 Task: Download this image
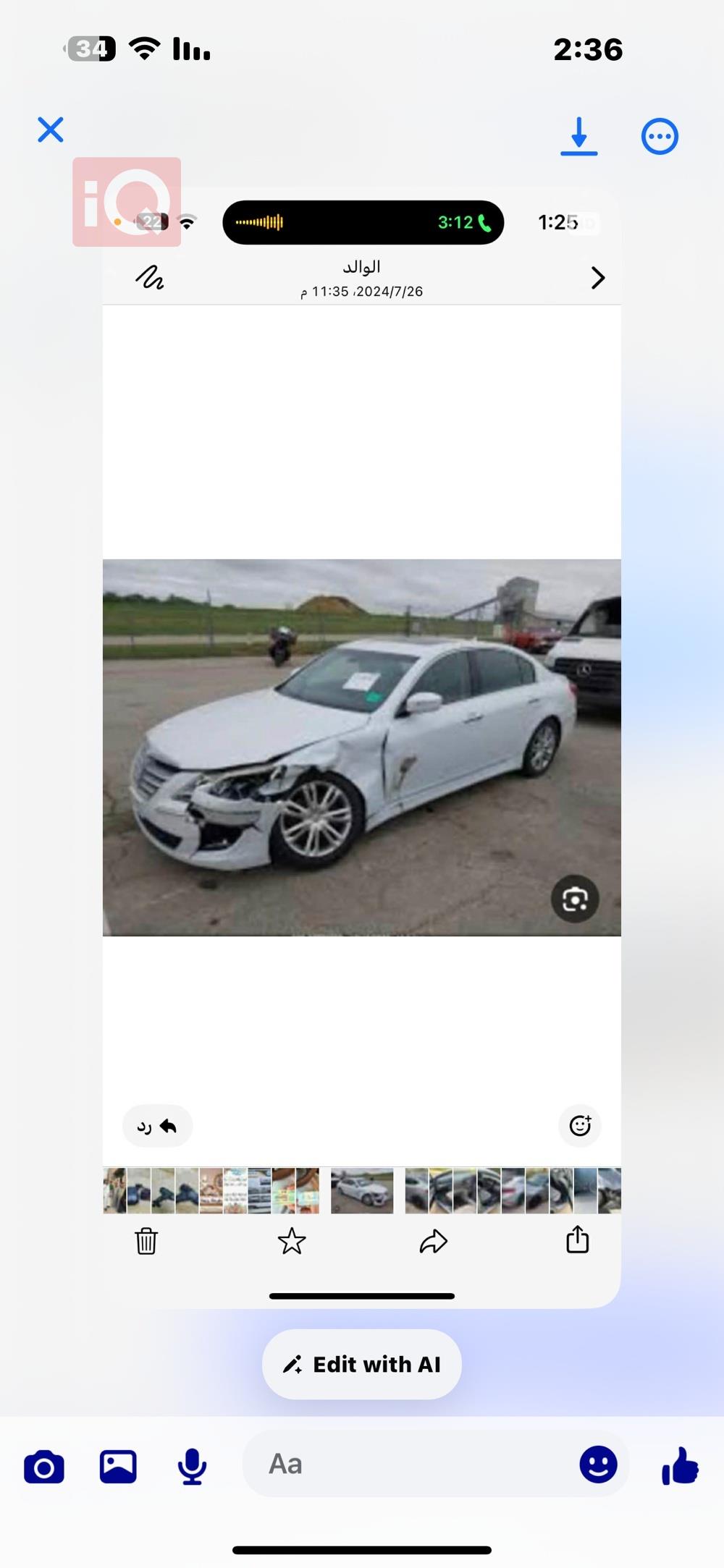pos(579,136)
